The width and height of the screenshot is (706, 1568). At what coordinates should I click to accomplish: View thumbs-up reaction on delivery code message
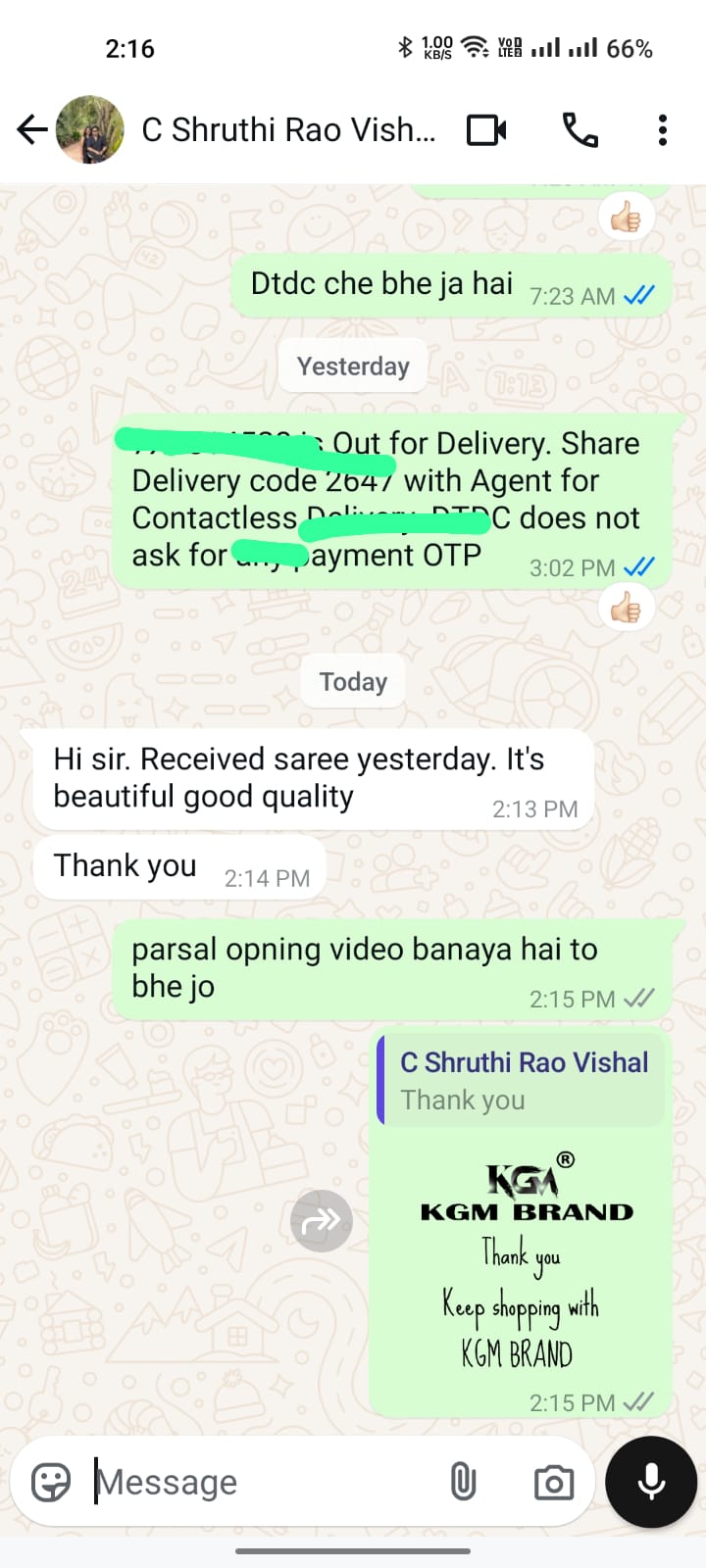coord(626,610)
